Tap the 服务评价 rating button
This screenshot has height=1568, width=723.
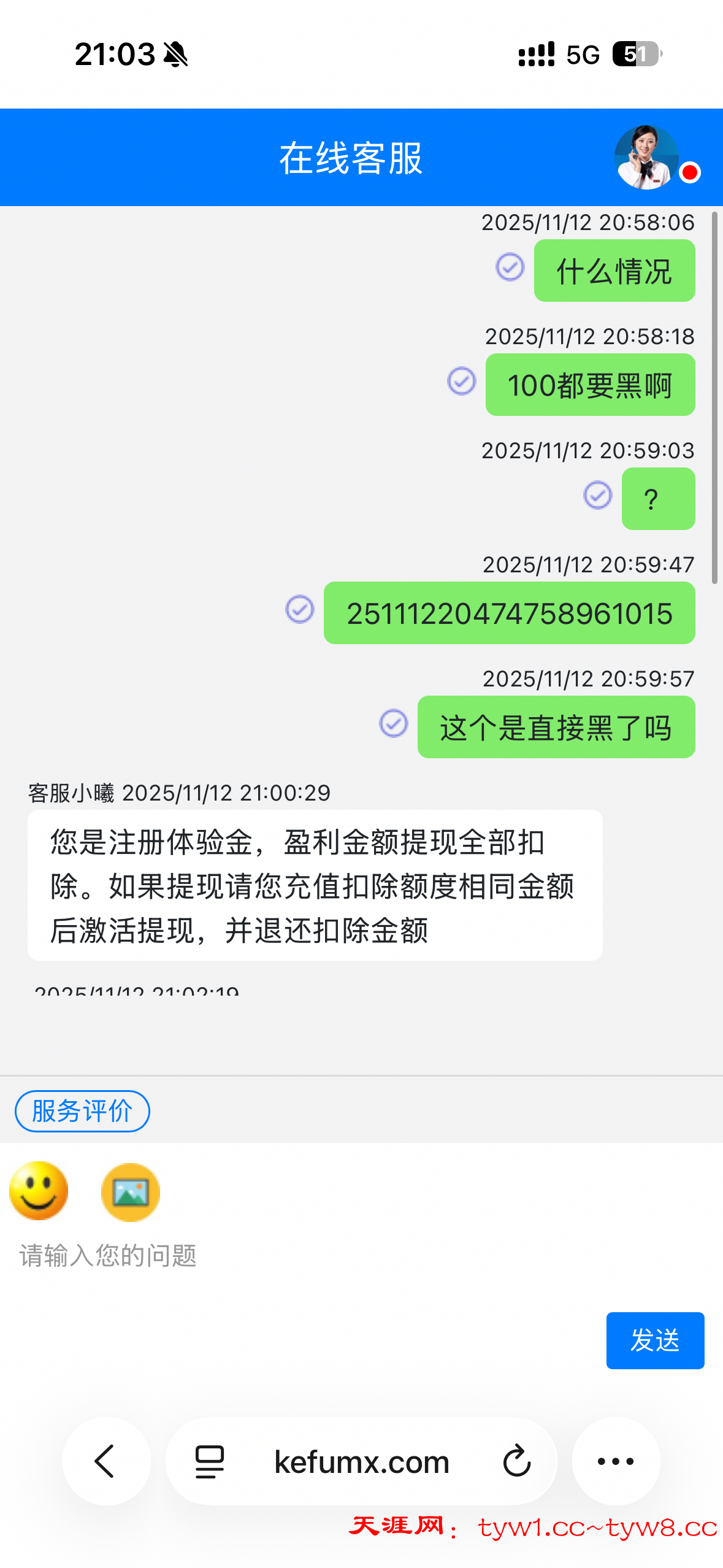pyautogui.click(x=82, y=1111)
